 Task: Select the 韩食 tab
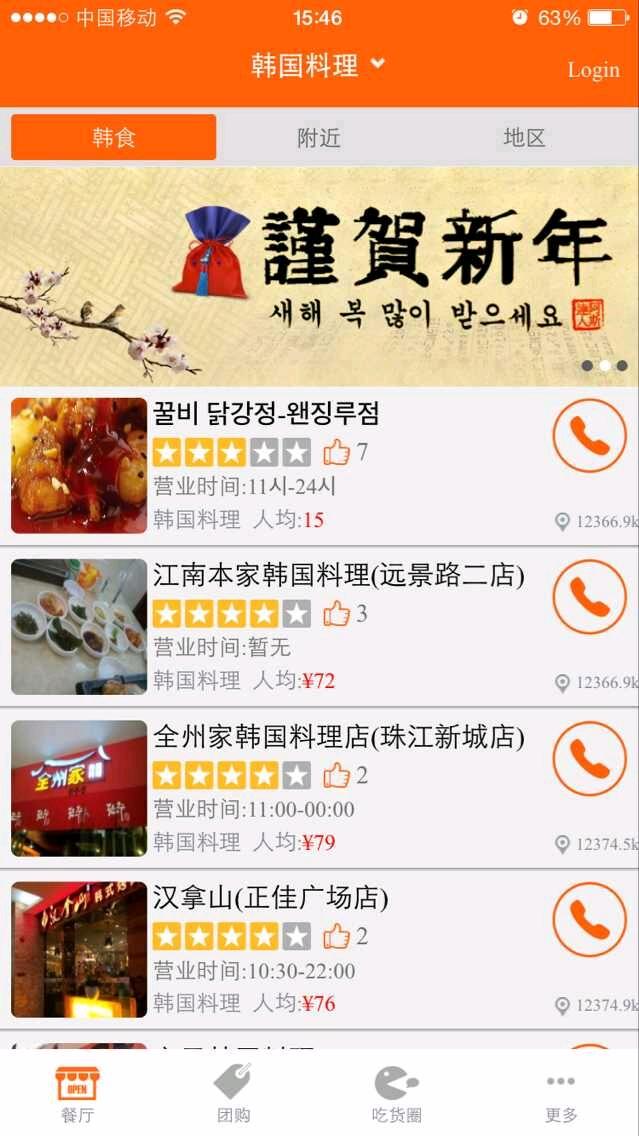114,138
